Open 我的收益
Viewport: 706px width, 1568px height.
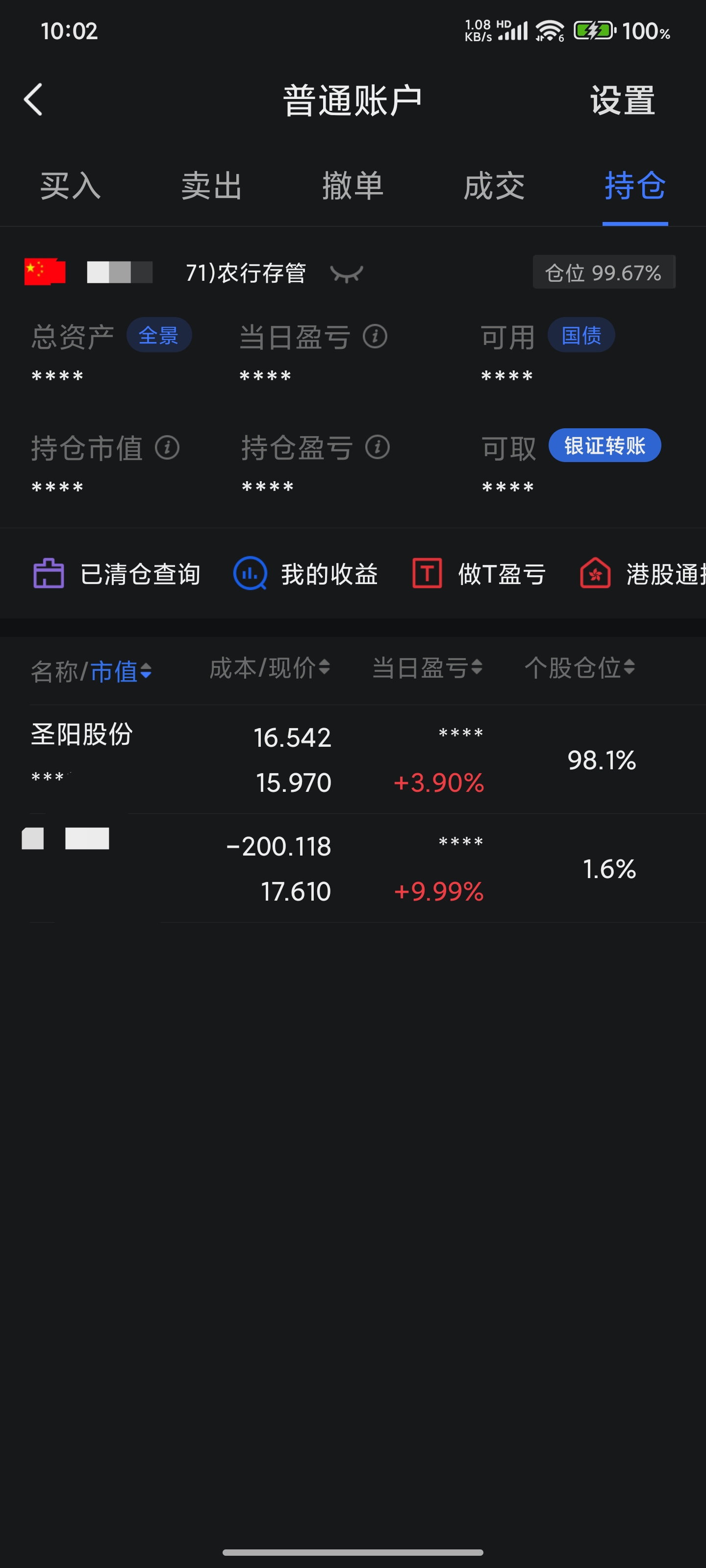(306, 574)
